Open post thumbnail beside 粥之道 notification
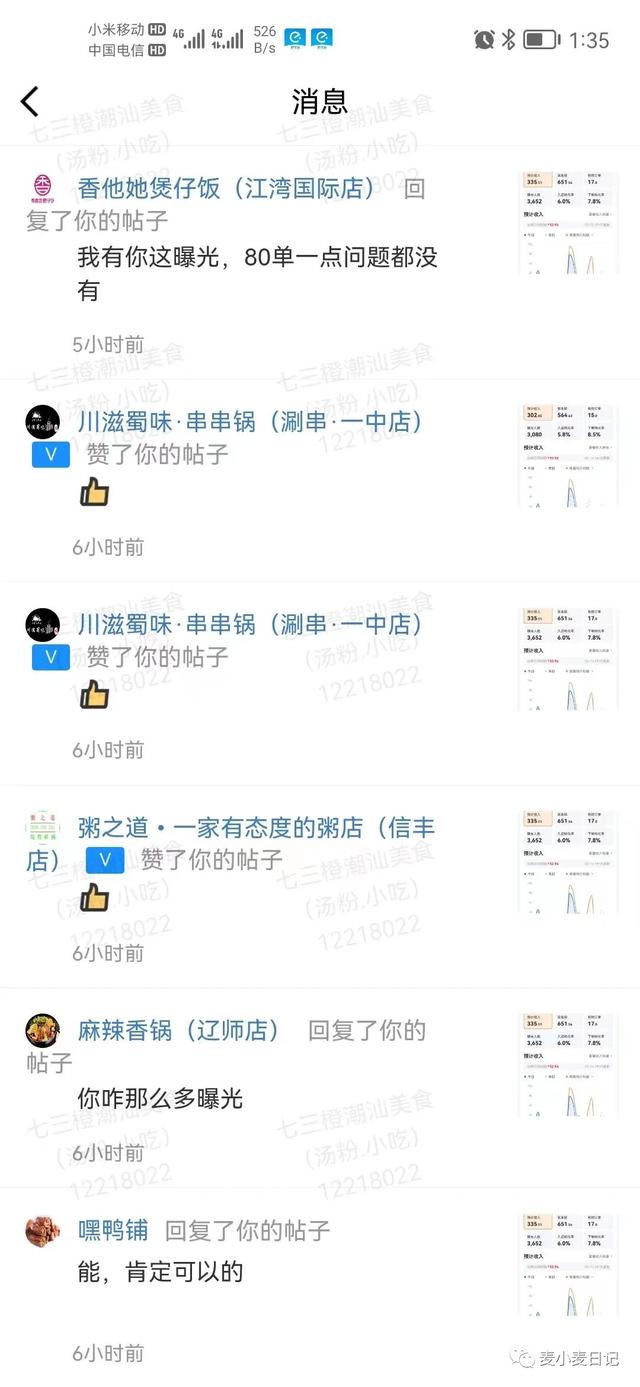This screenshot has width=640, height=1387. (x=561, y=864)
